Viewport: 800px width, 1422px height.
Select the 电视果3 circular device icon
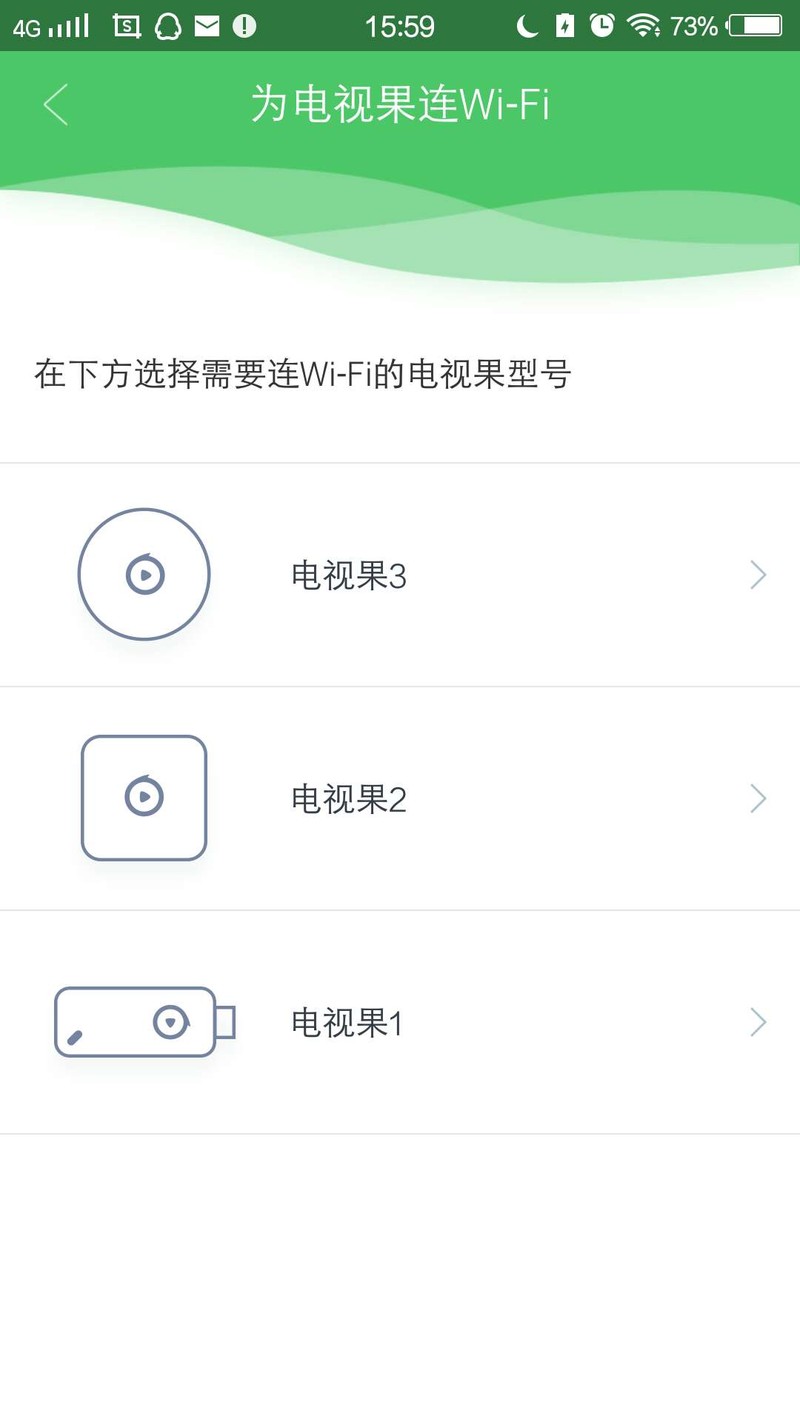click(143, 573)
